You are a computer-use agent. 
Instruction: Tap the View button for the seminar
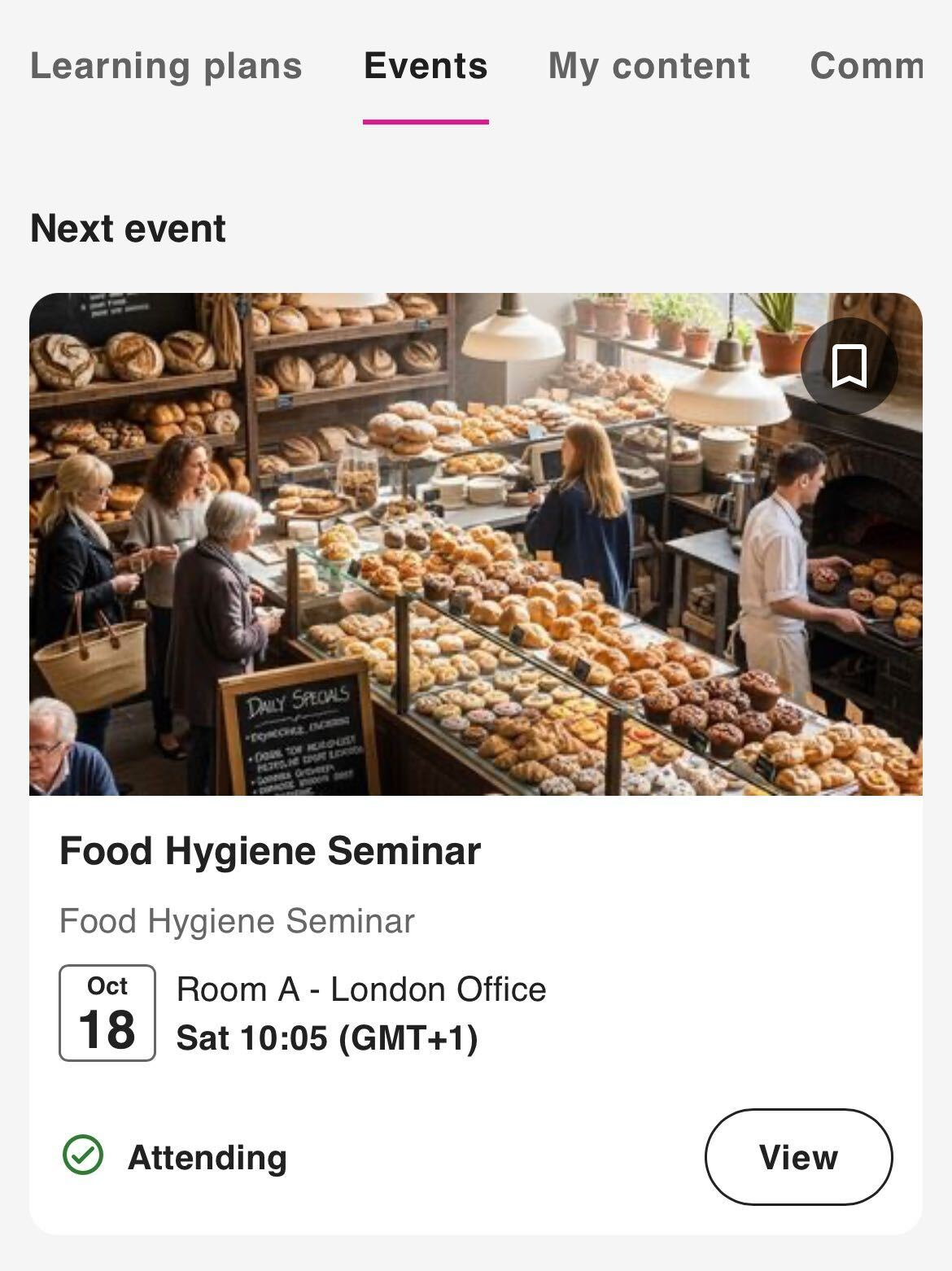pos(798,1156)
